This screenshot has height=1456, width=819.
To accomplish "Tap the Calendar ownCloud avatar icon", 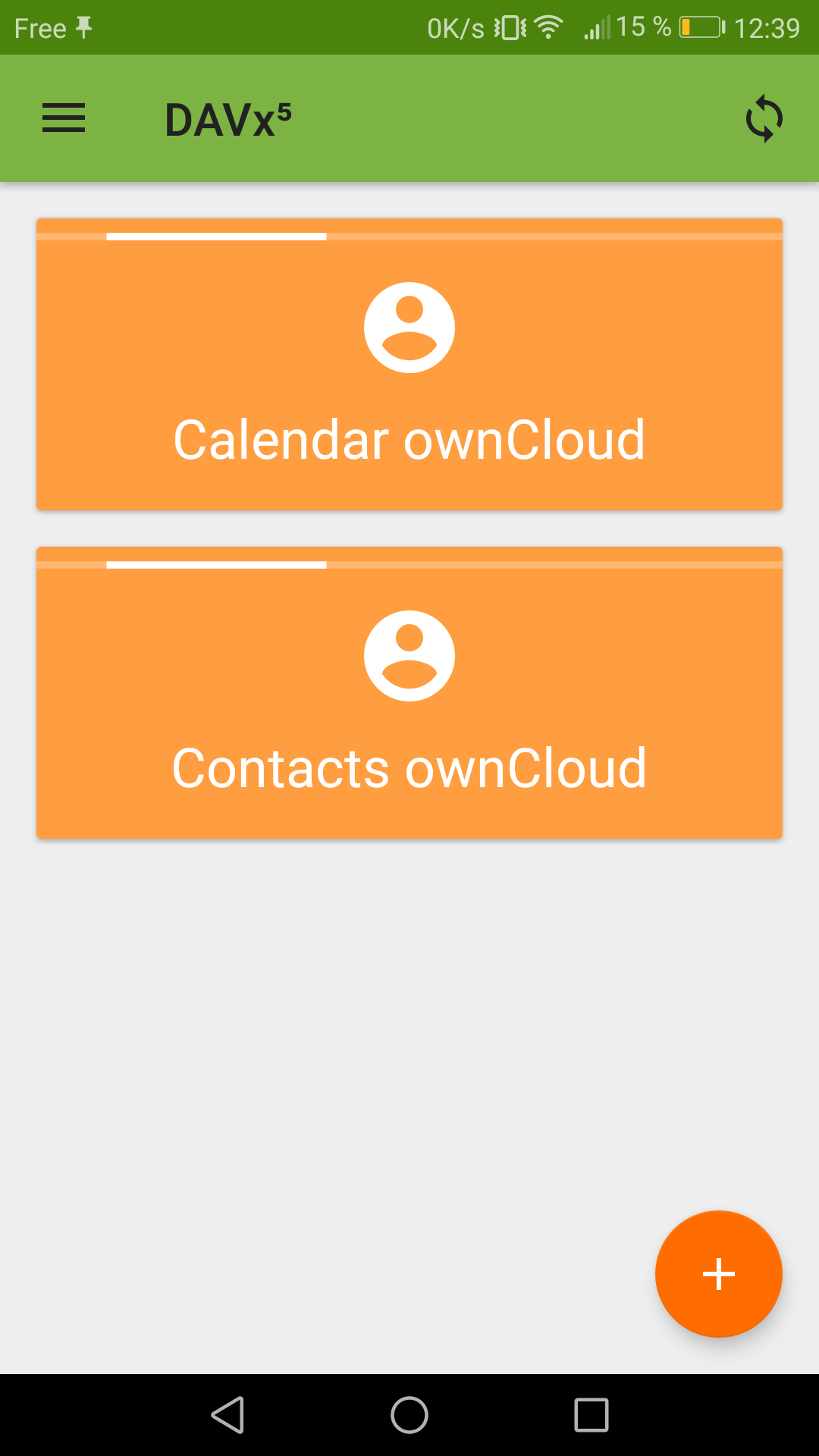I will 409,326.
